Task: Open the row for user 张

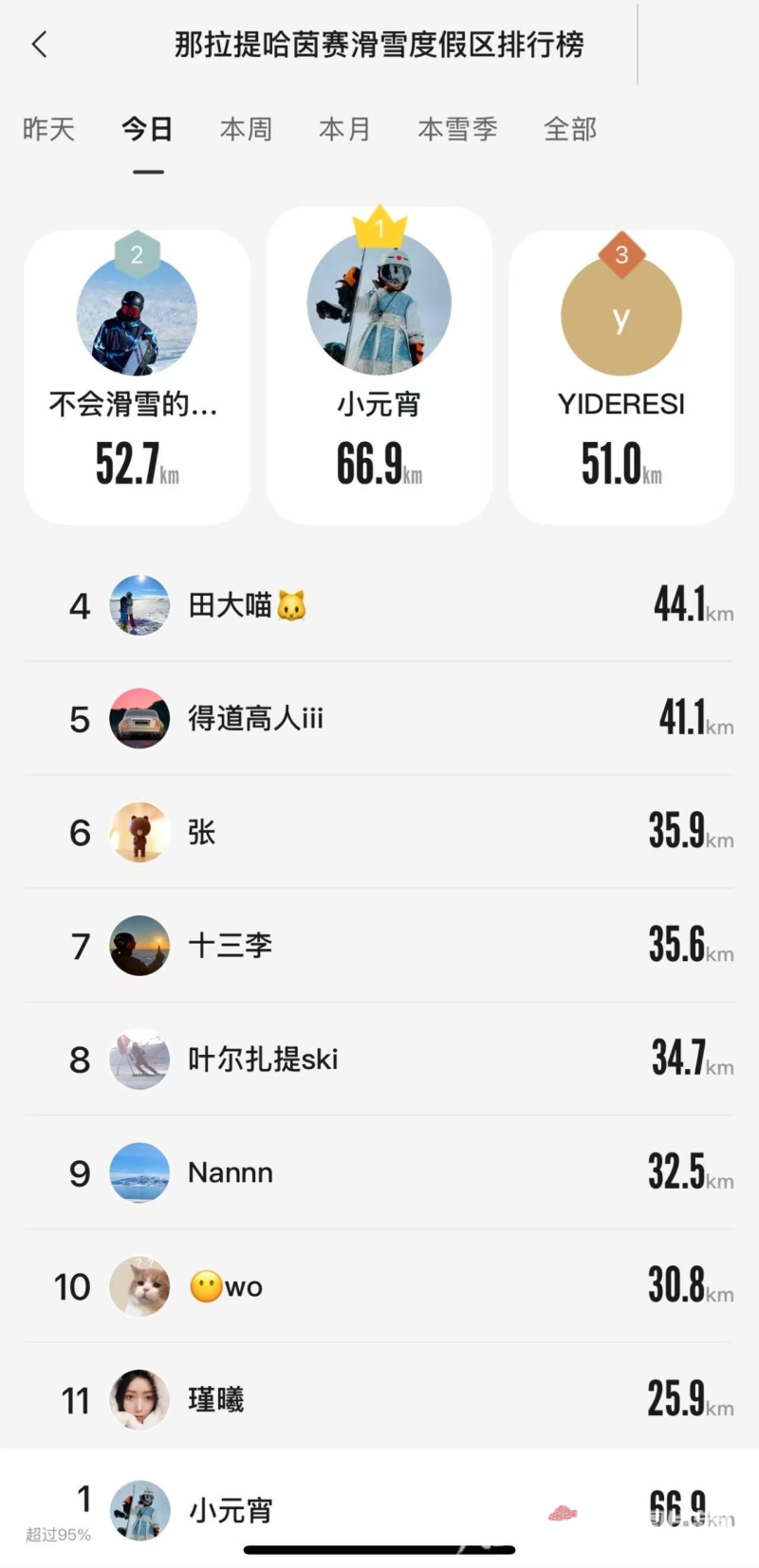Action: coord(379,832)
